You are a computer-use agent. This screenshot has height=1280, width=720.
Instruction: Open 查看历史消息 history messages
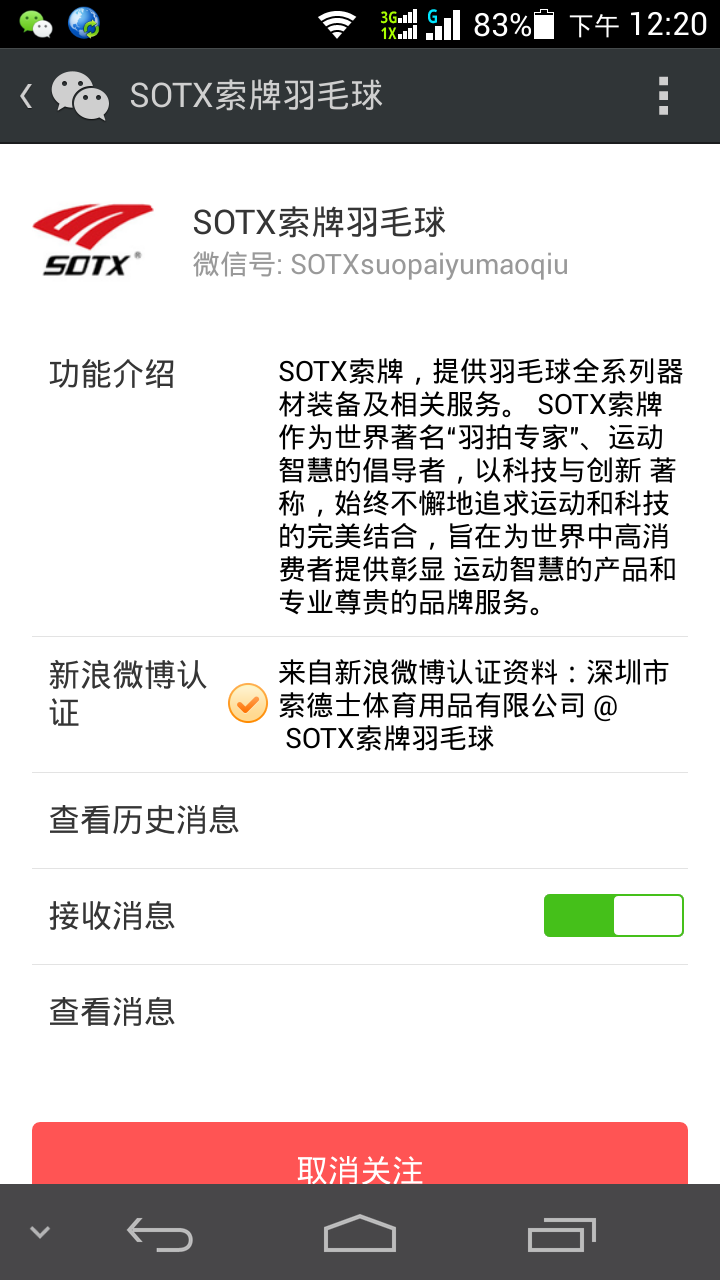(x=360, y=820)
